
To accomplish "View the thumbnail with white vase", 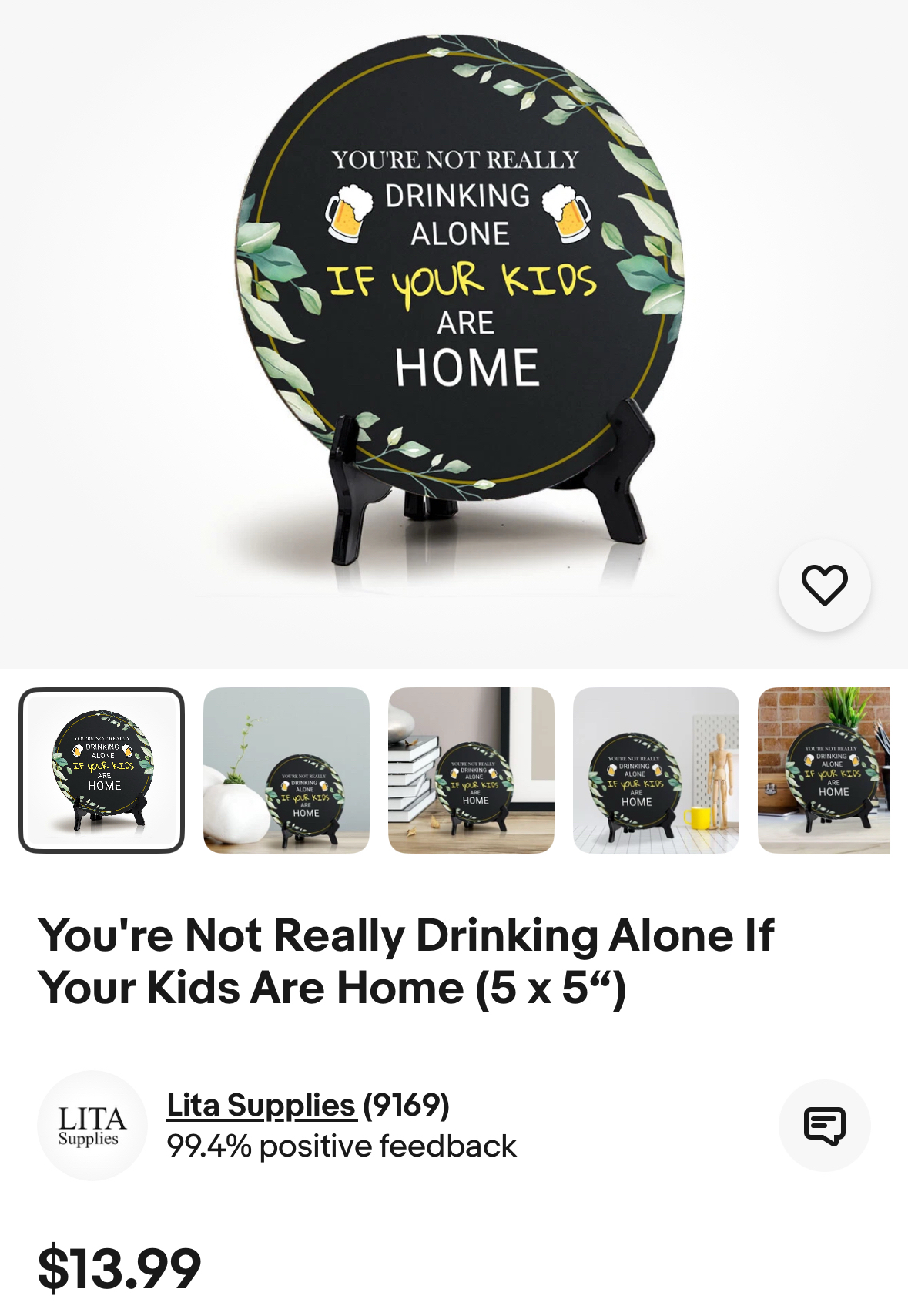I will click(x=286, y=770).
